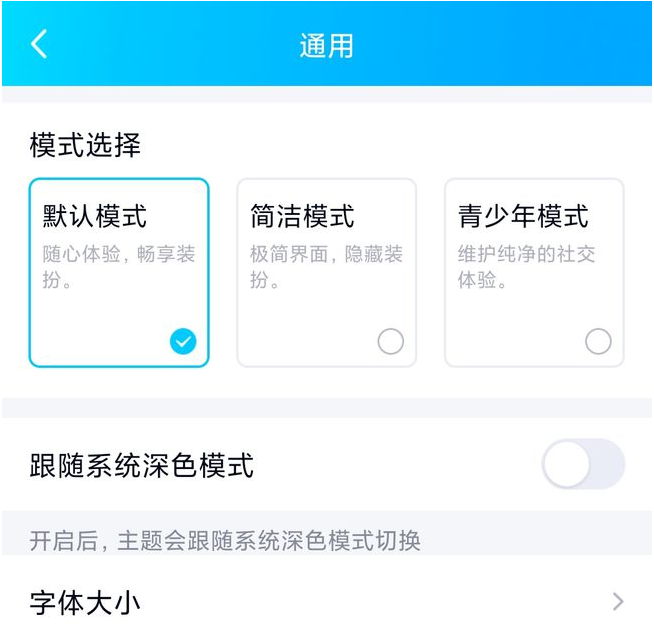The image size is (654, 633).
Task: Switch to 青少年模式
Action: (x=534, y=272)
